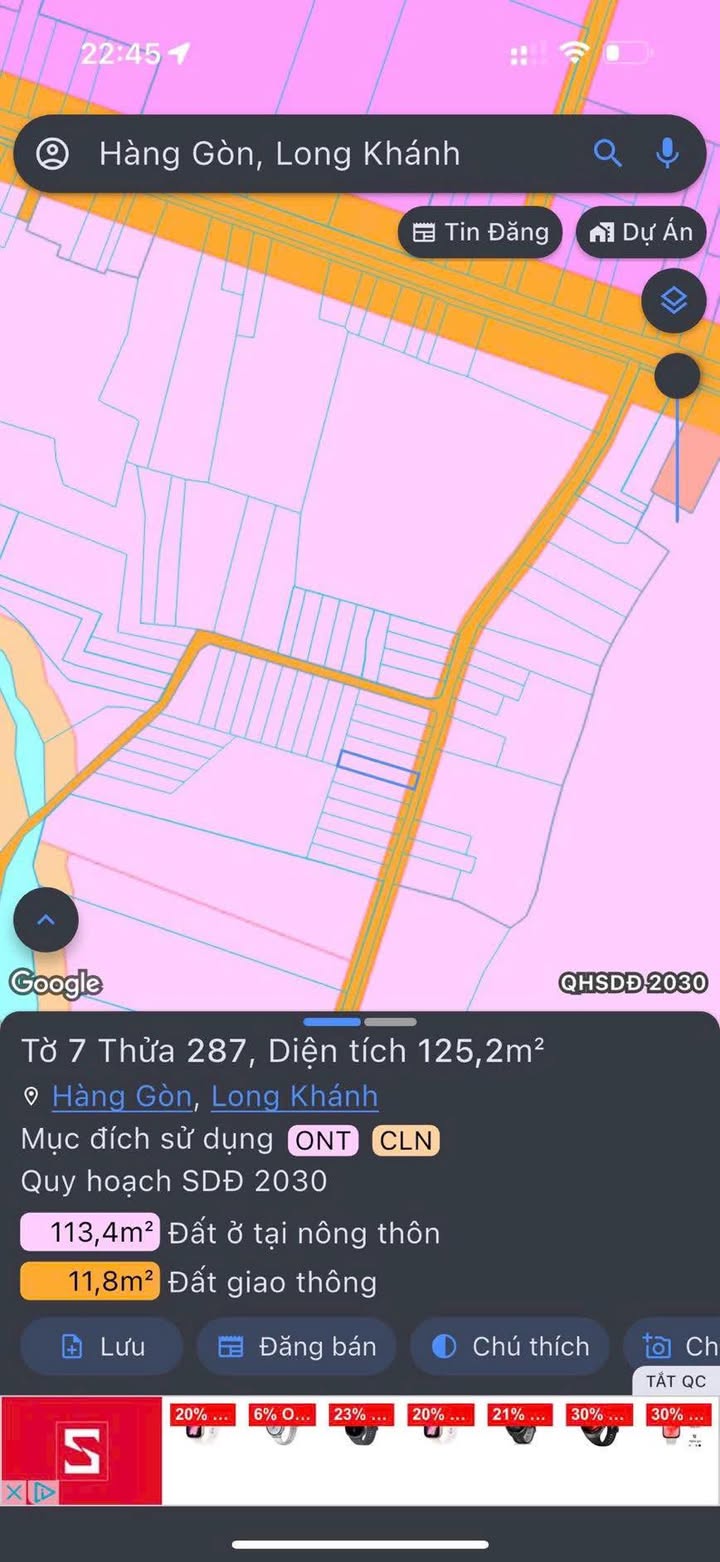
Task: Open the red S advertisement banner
Action: pos(81,1450)
